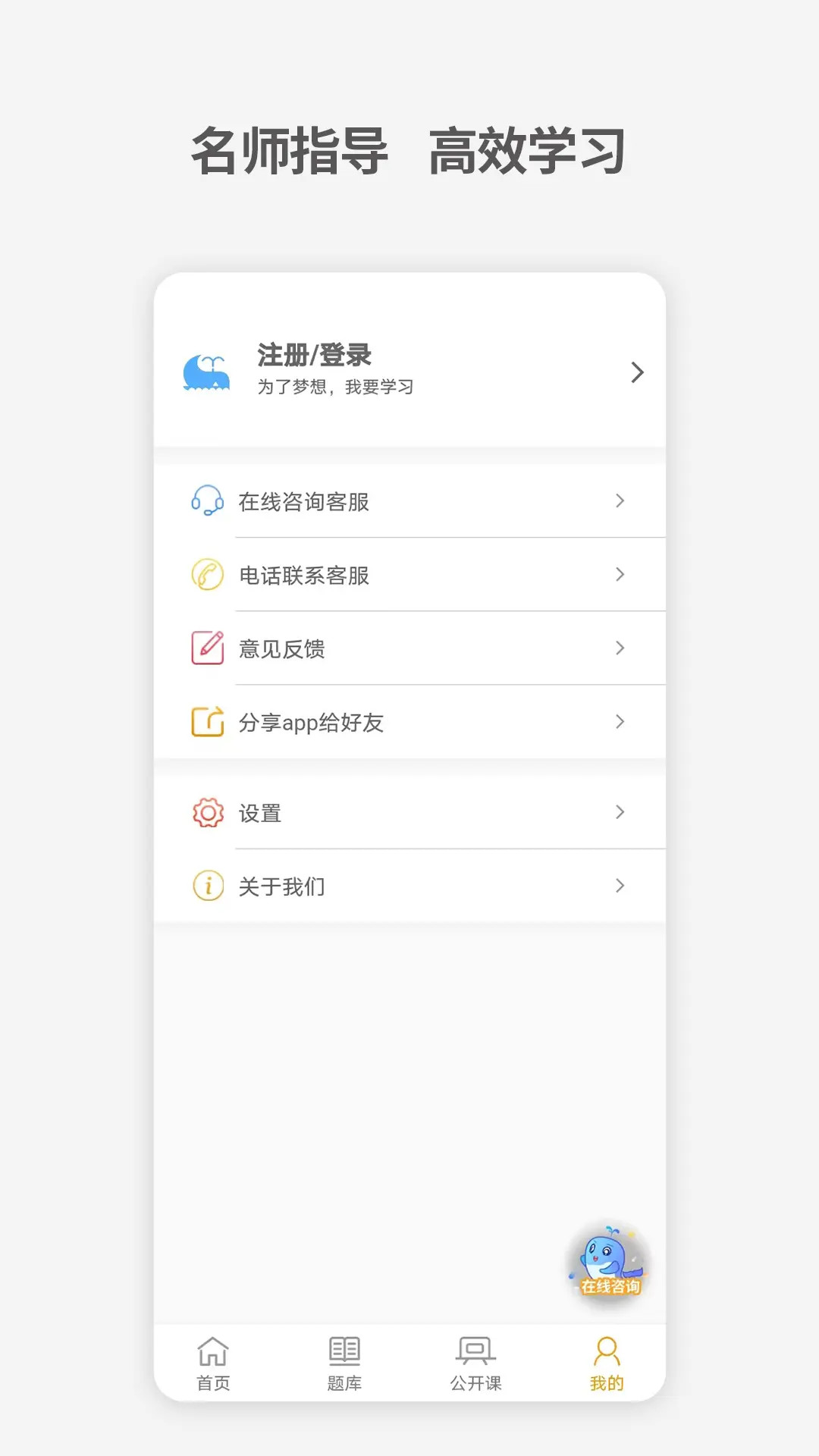819x1456 pixels.
Task: Click the 注册/登录 link
Action: (314, 354)
